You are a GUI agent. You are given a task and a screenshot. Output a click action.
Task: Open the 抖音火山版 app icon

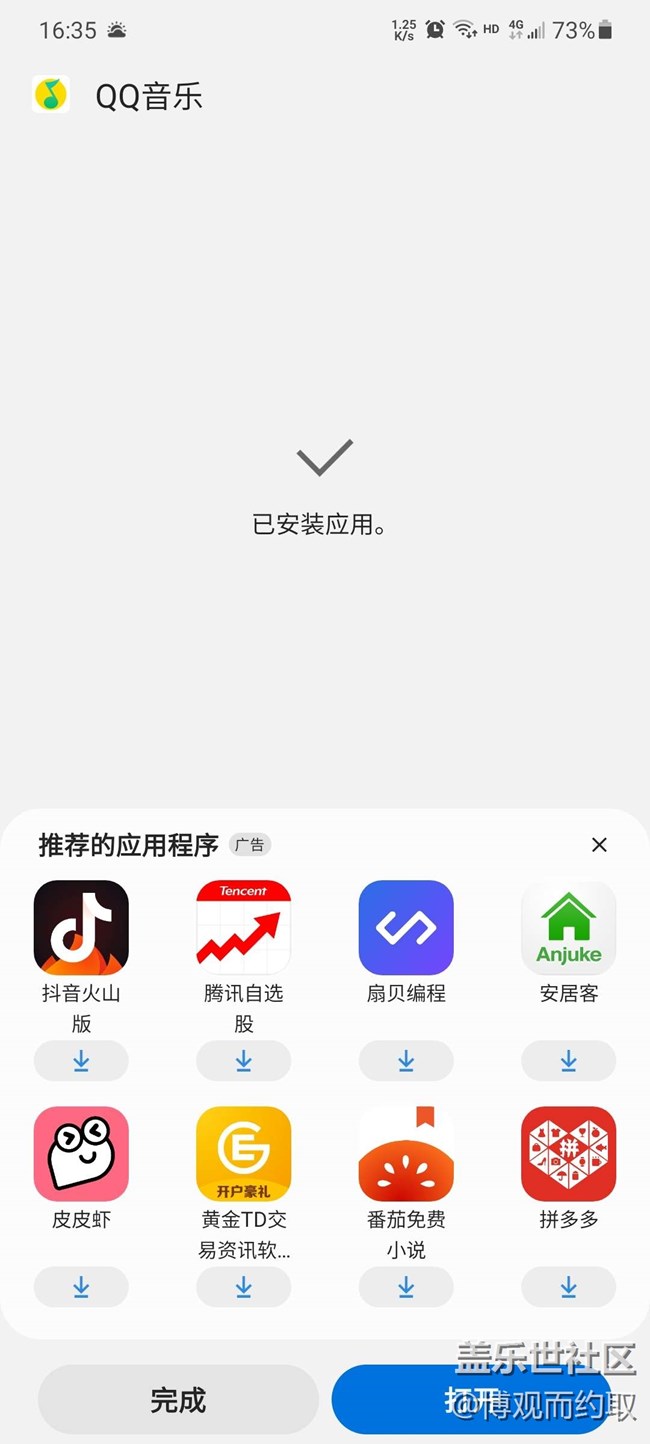(x=81, y=927)
